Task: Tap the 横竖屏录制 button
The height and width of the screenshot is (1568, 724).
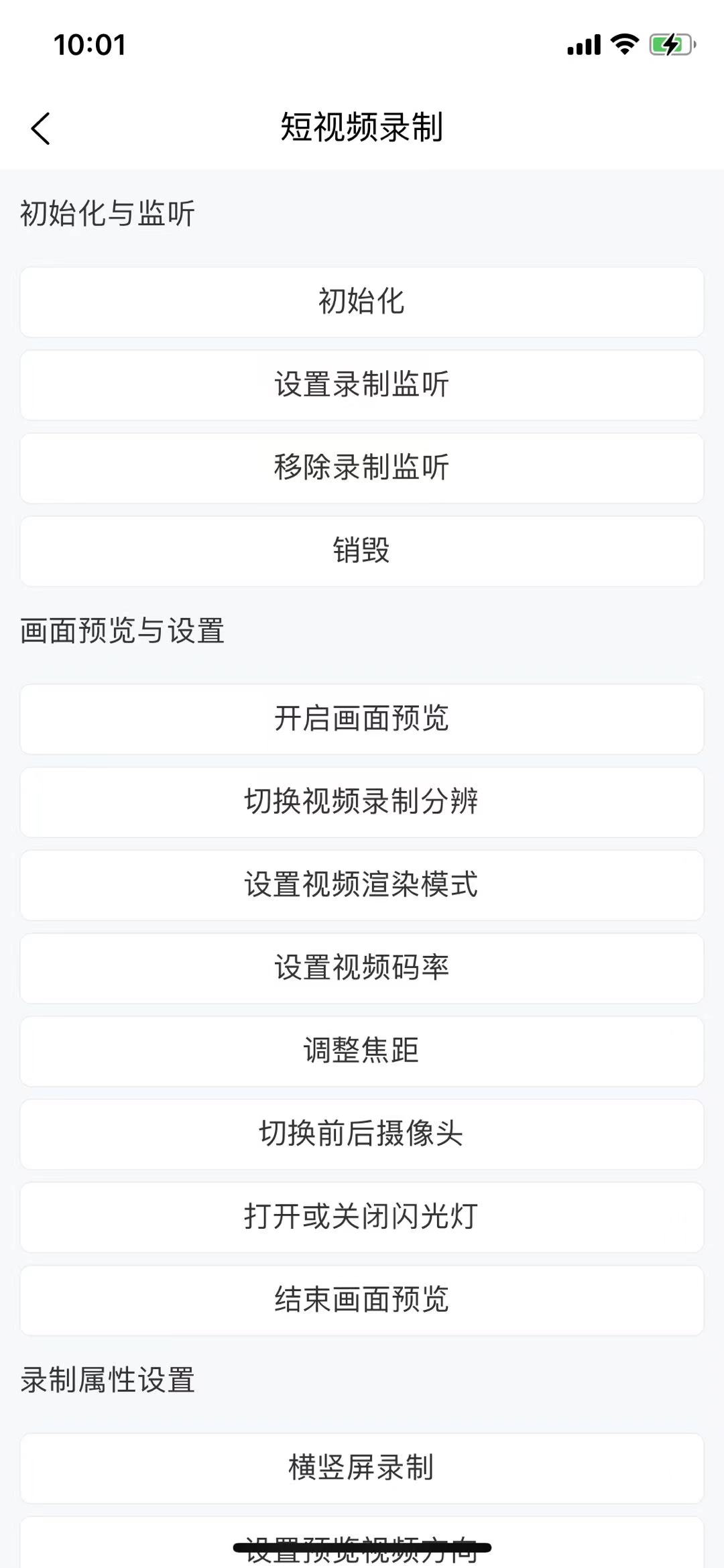Action: pos(361,1468)
